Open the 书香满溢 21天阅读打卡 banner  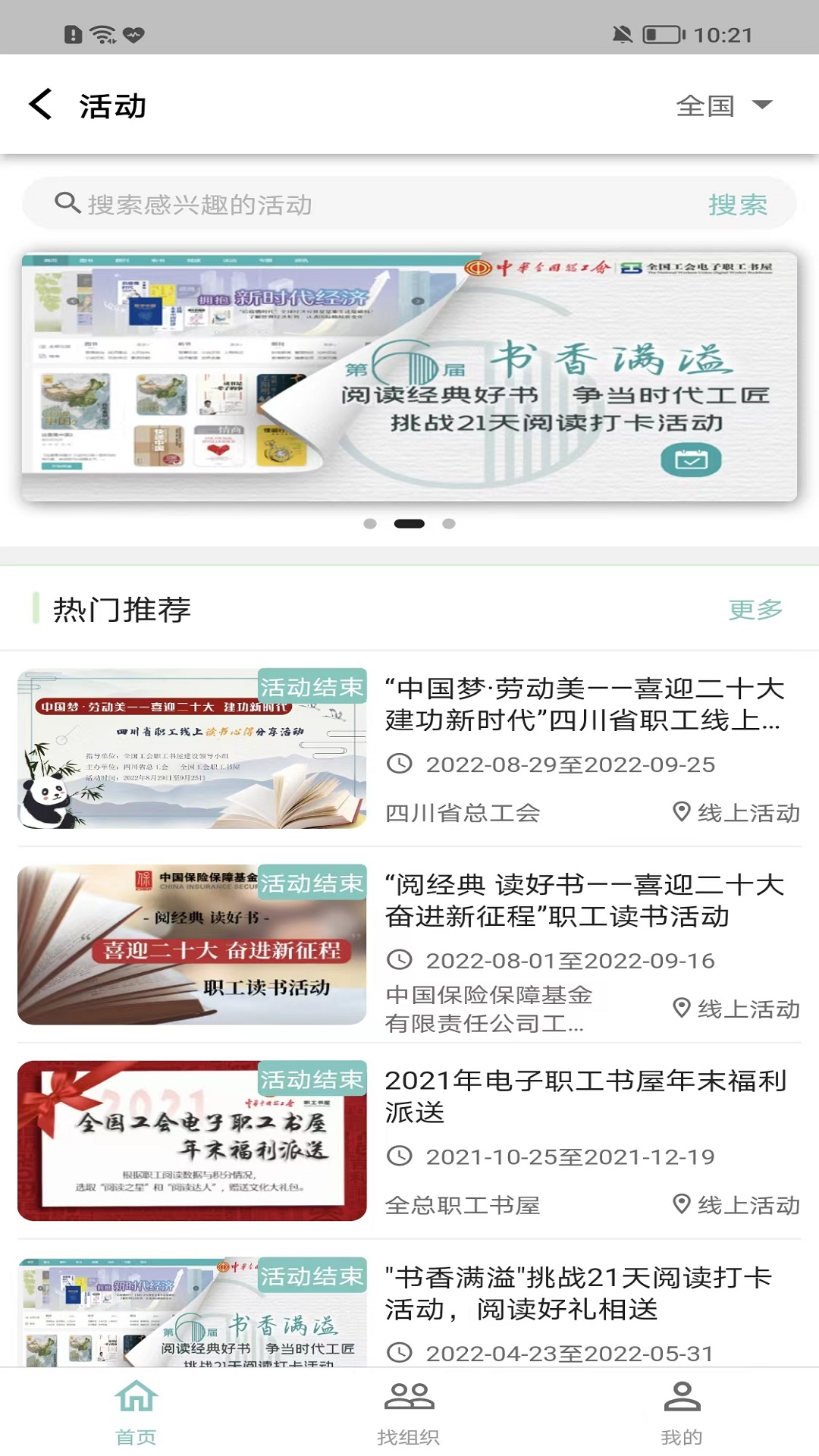click(x=409, y=377)
